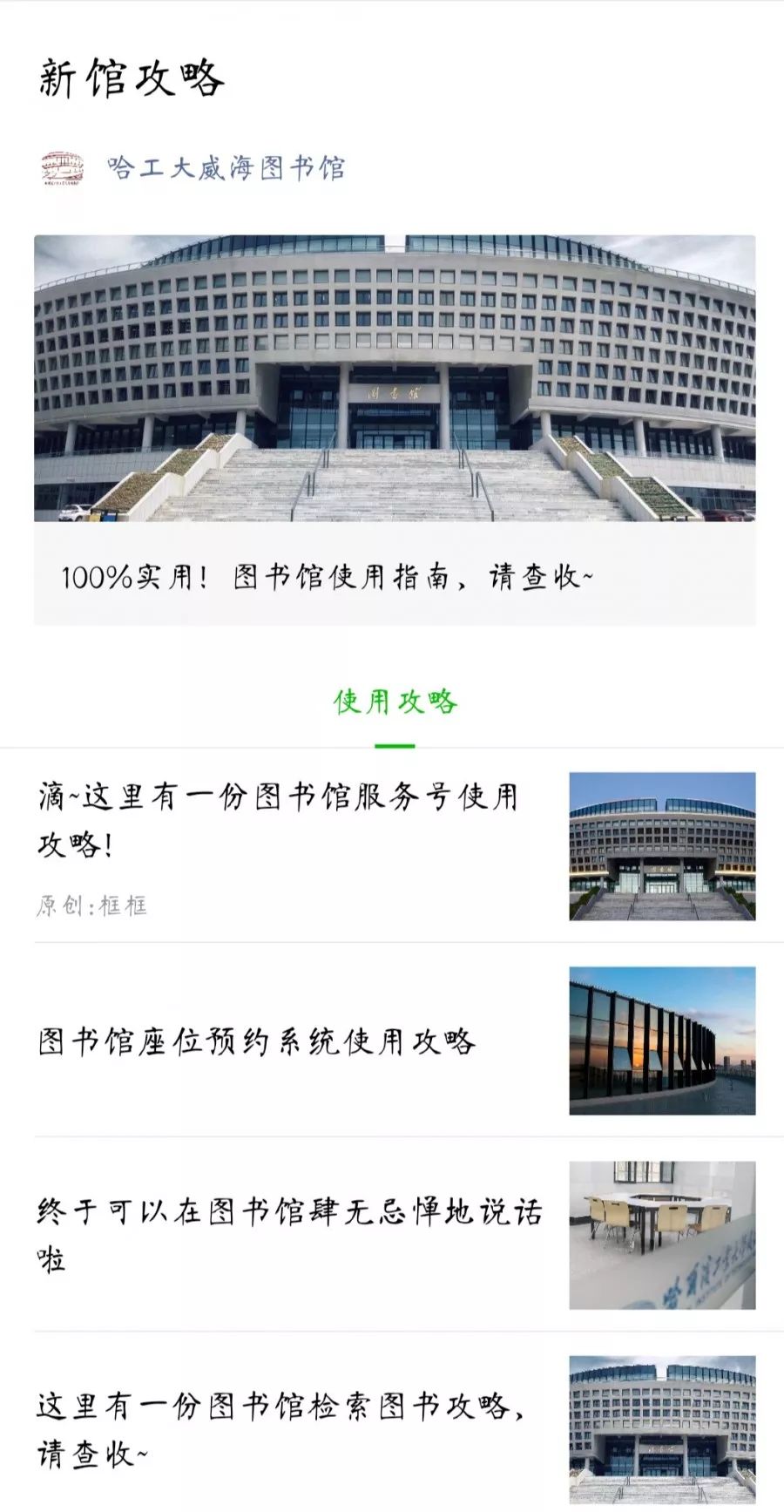The width and height of the screenshot is (784, 1512).
Task: Select the 使用攻略 tab
Action: 395,702
